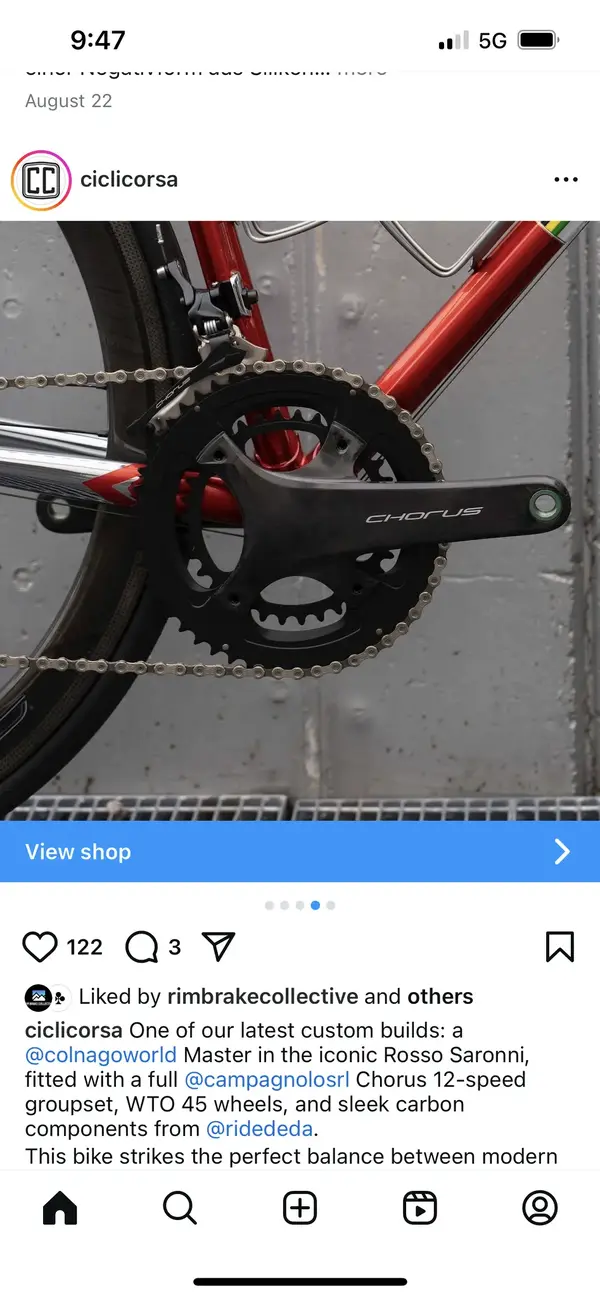This screenshot has height=1298, width=600.
Task: Open the post's three-dot options menu
Action: point(565,180)
